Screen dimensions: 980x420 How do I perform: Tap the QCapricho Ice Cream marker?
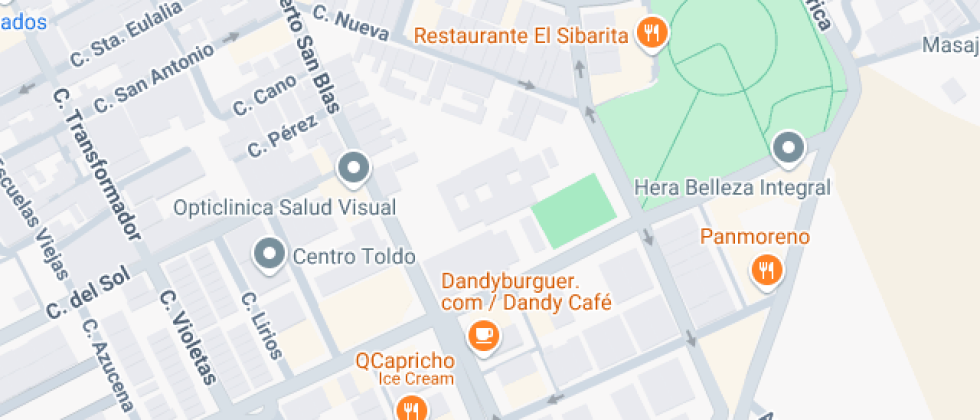coord(410,407)
